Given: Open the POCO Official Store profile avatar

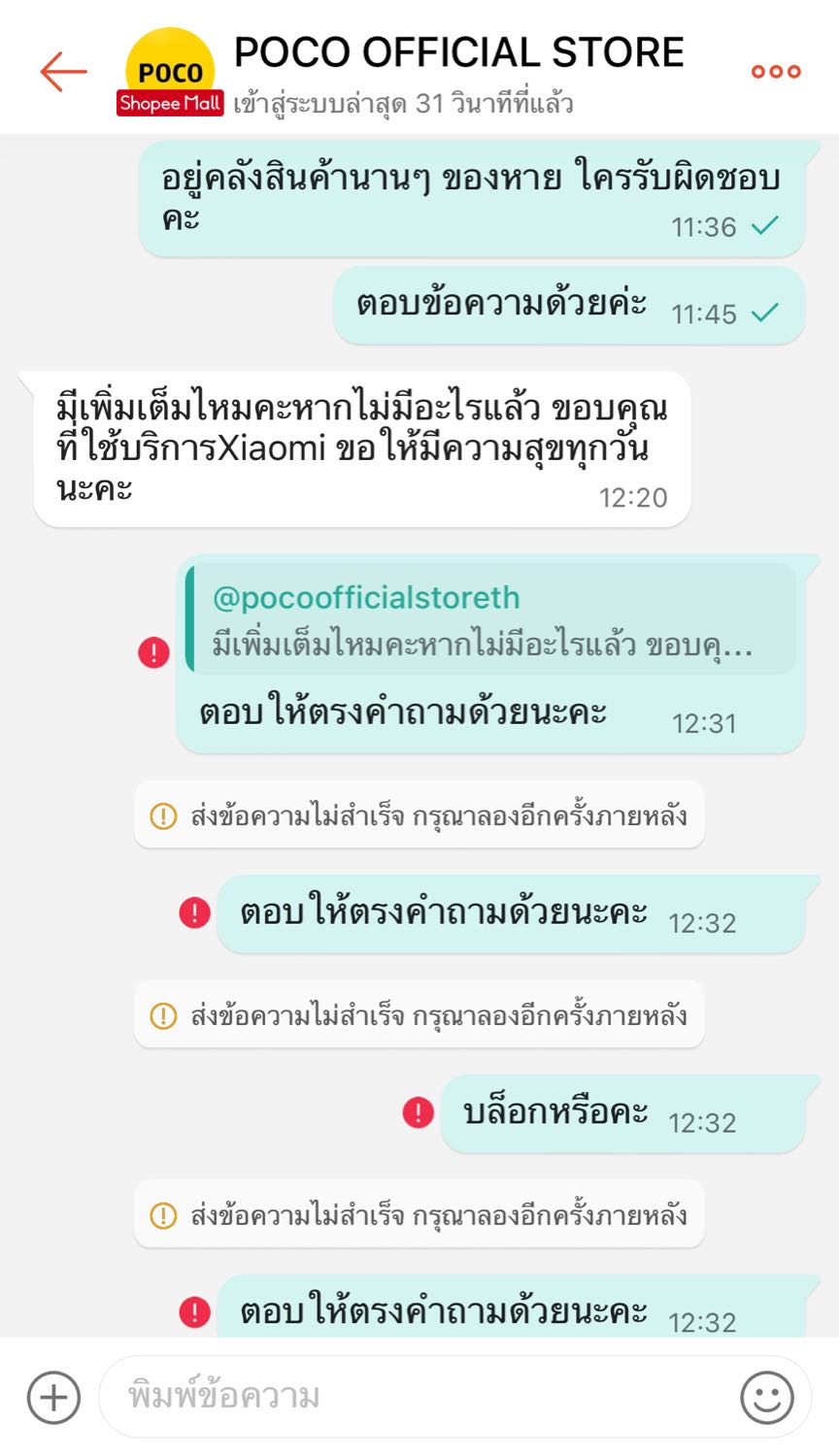Looking at the screenshot, I should pos(171,72).
